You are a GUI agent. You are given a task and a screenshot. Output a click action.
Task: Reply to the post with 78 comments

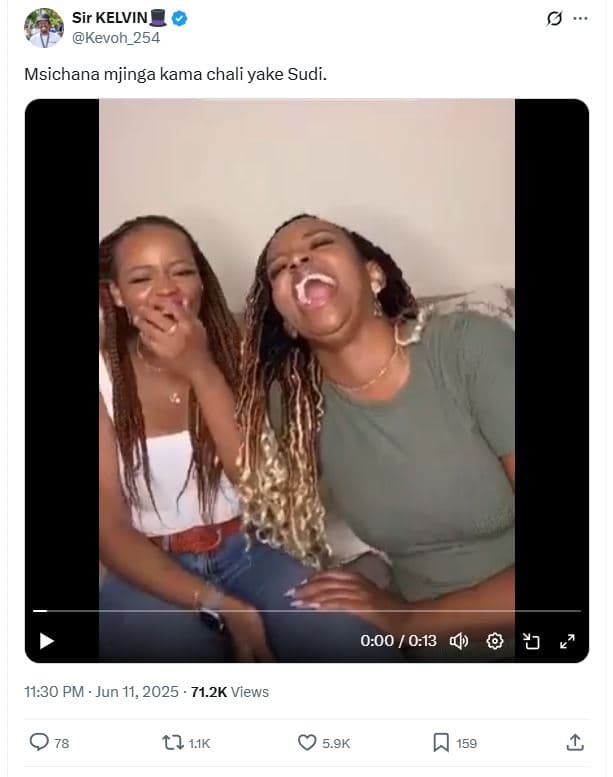pyautogui.click(x=40, y=742)
